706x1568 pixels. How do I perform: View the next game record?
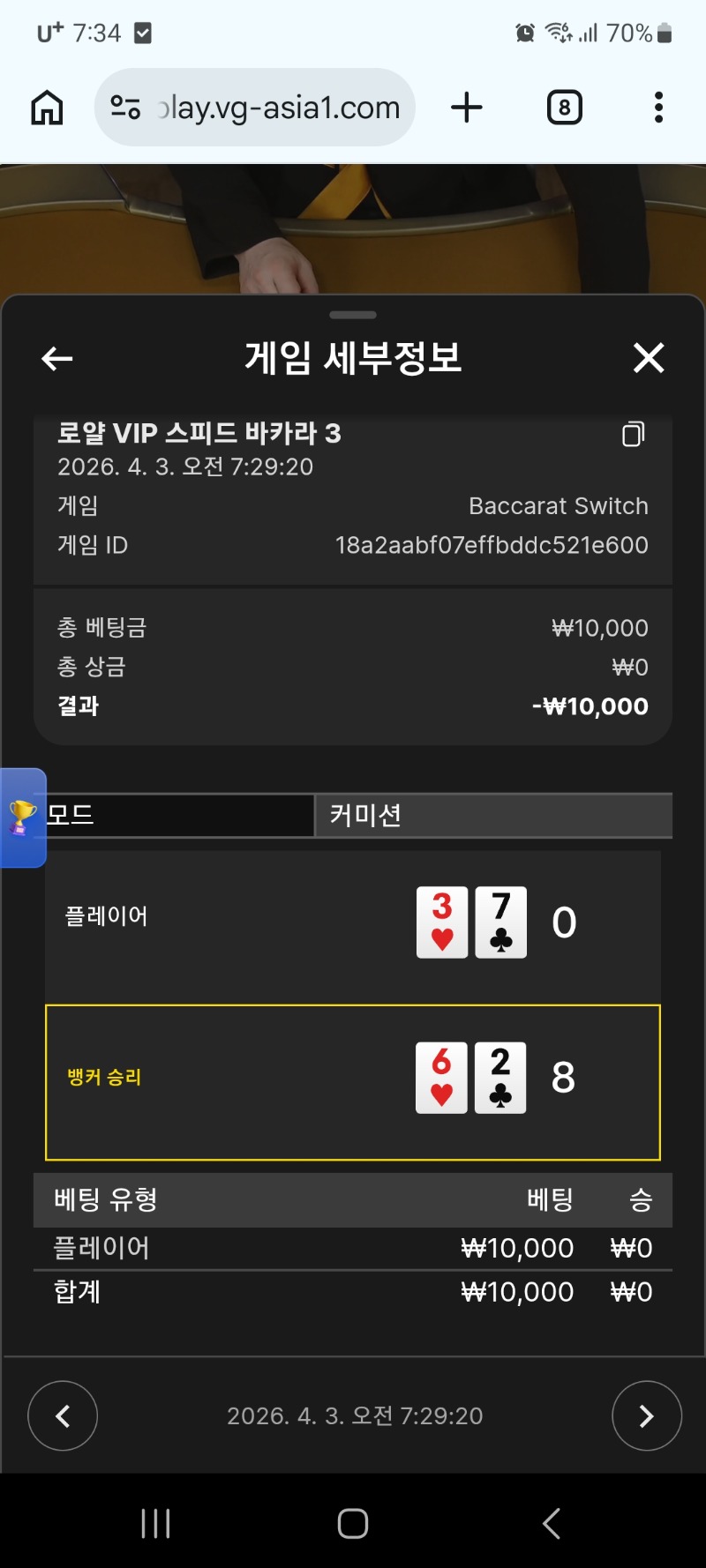click(646, 1415)
